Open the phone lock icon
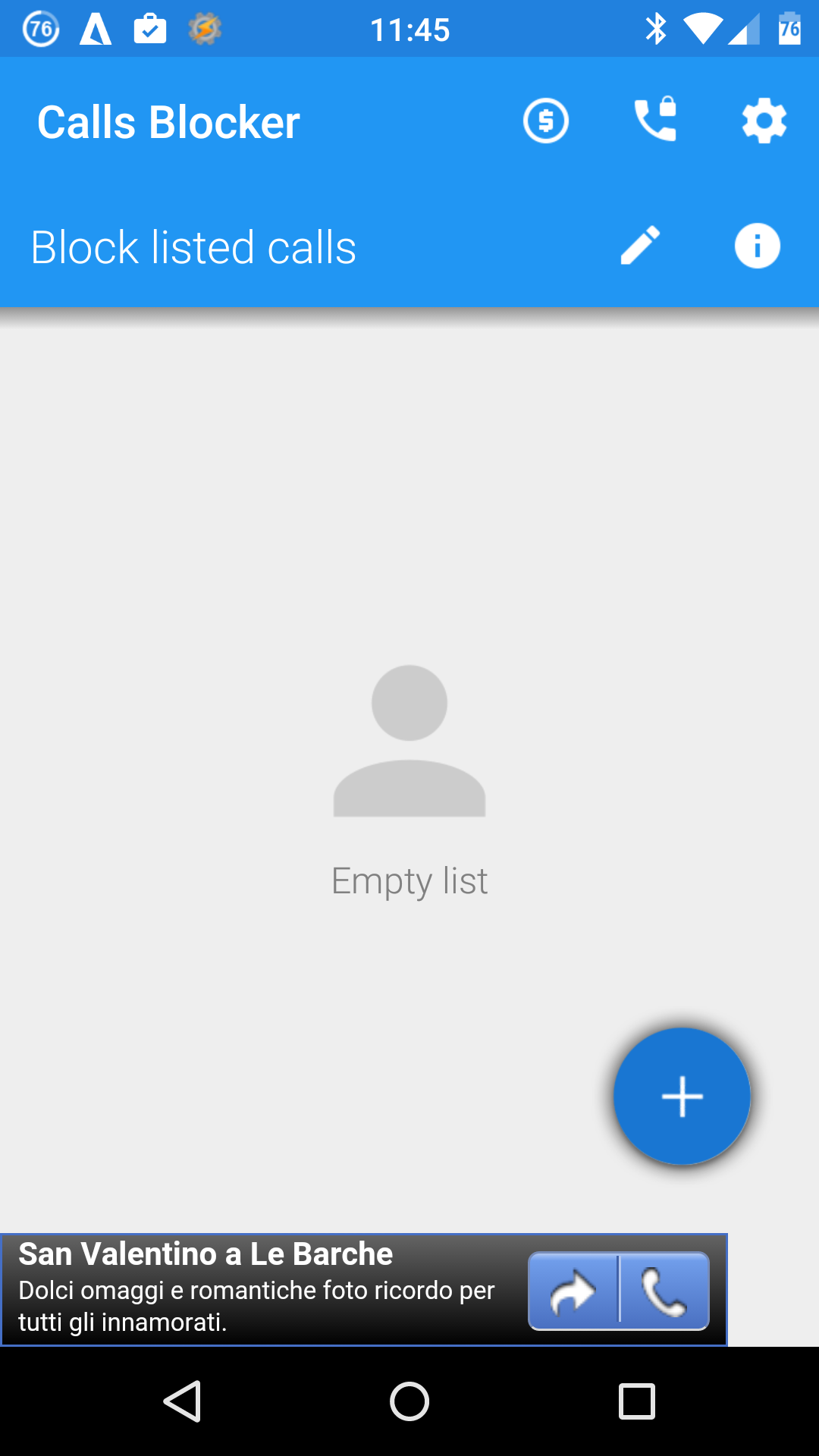Image resolution: width=819 pixels, height=1456 pixels. click(x=655, y=119)
